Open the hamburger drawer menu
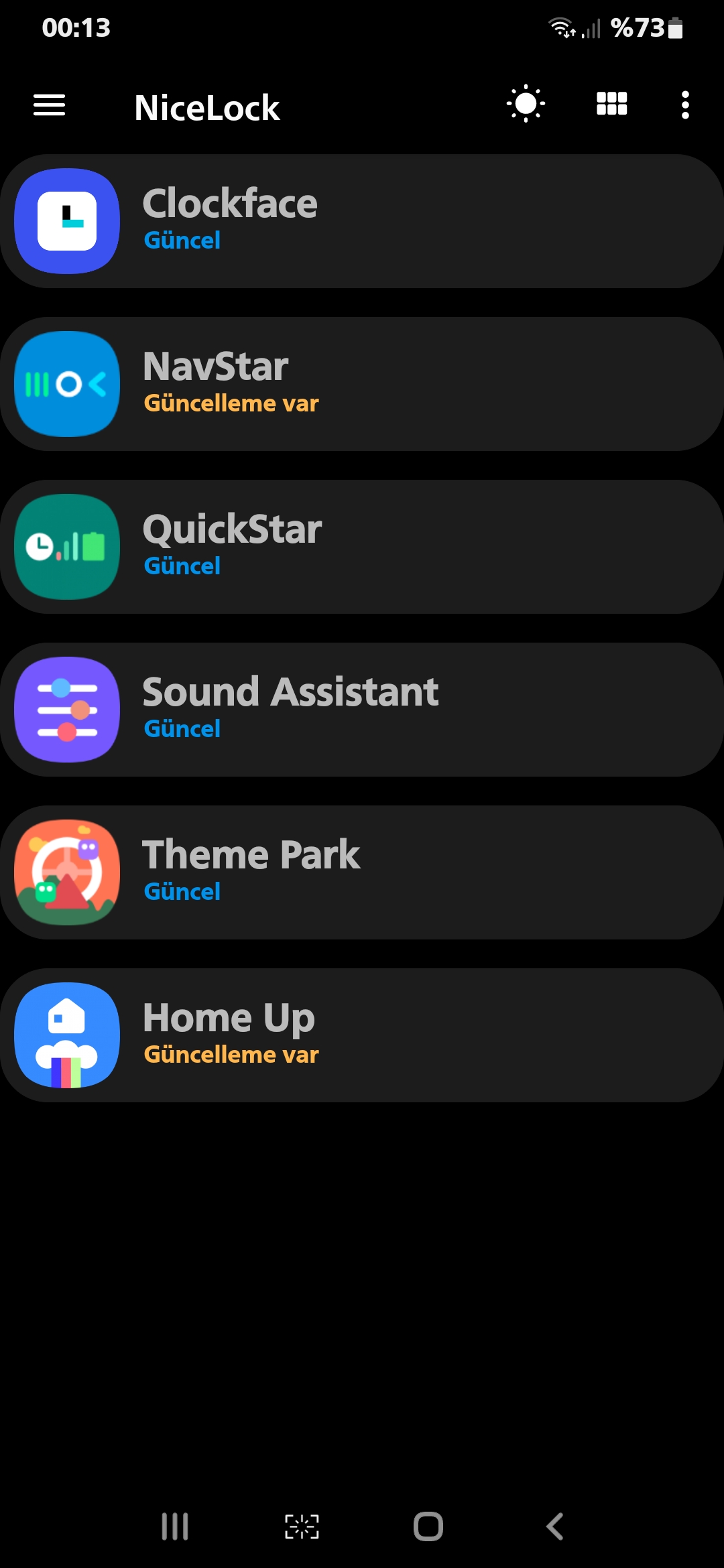Image resolution: width=724 pixels, height=1568 pixels. click(x=50, y=105)
